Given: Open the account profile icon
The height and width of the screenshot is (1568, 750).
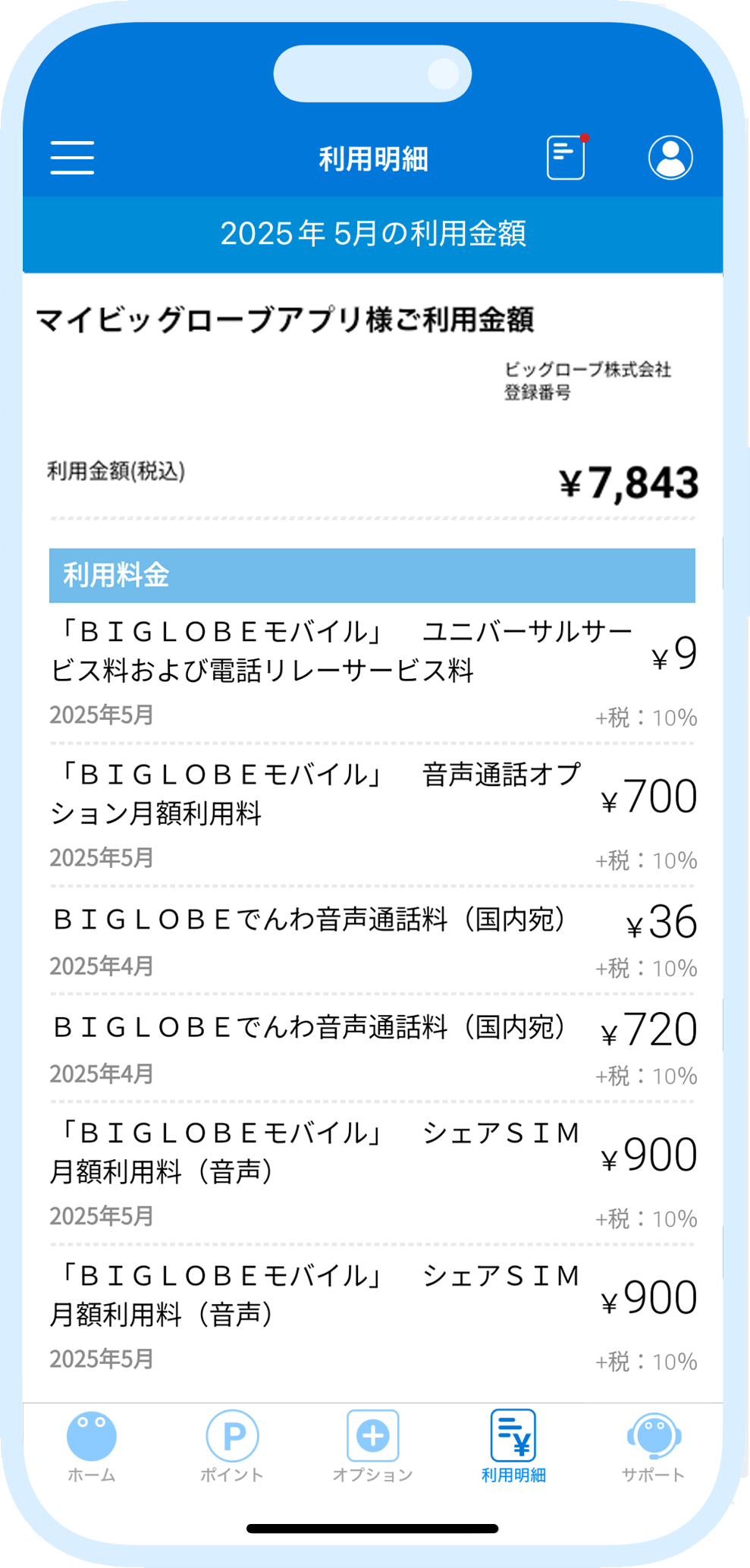Looking at the screenshot, I should [x=670, y=158].
